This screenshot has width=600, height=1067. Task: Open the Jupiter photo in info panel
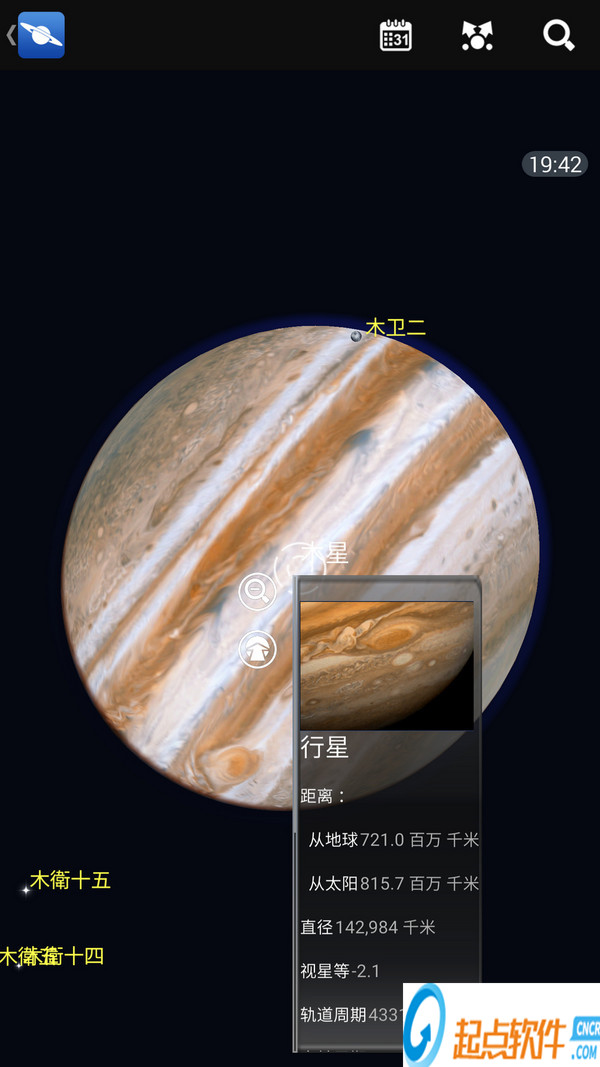tap(387, 665)
